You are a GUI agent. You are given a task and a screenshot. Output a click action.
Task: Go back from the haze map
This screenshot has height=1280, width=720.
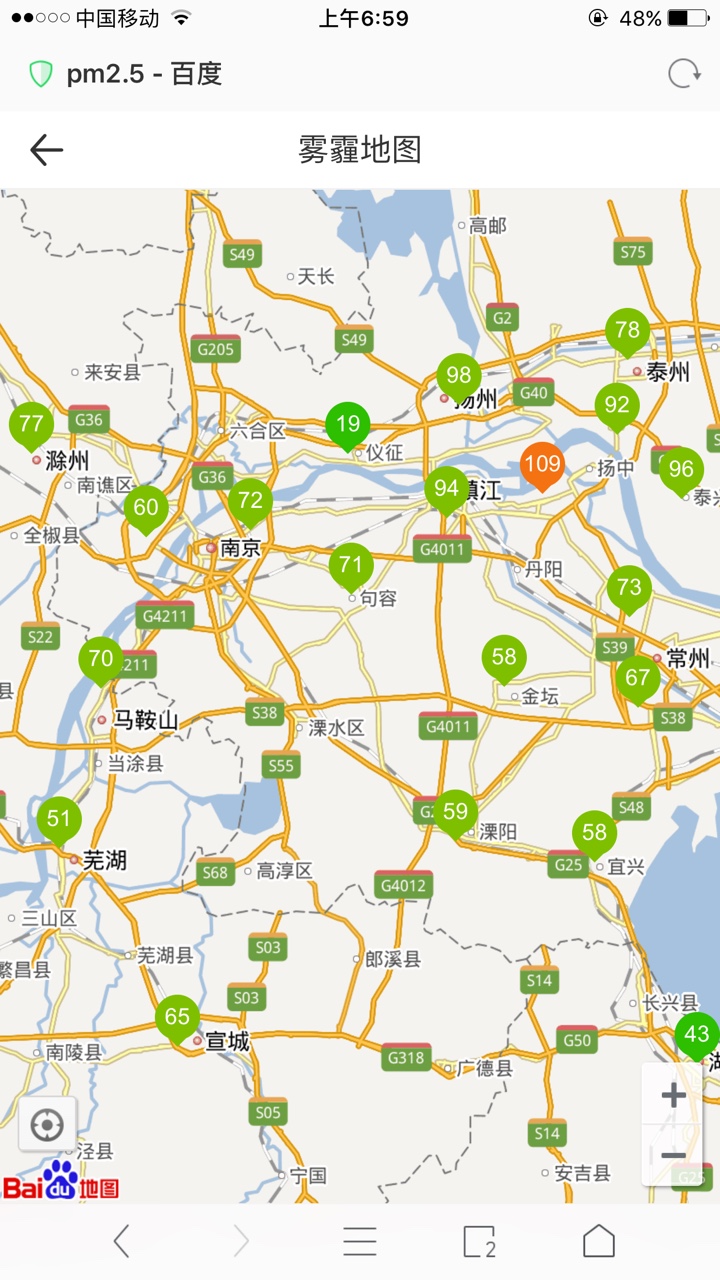click(46, 150)
